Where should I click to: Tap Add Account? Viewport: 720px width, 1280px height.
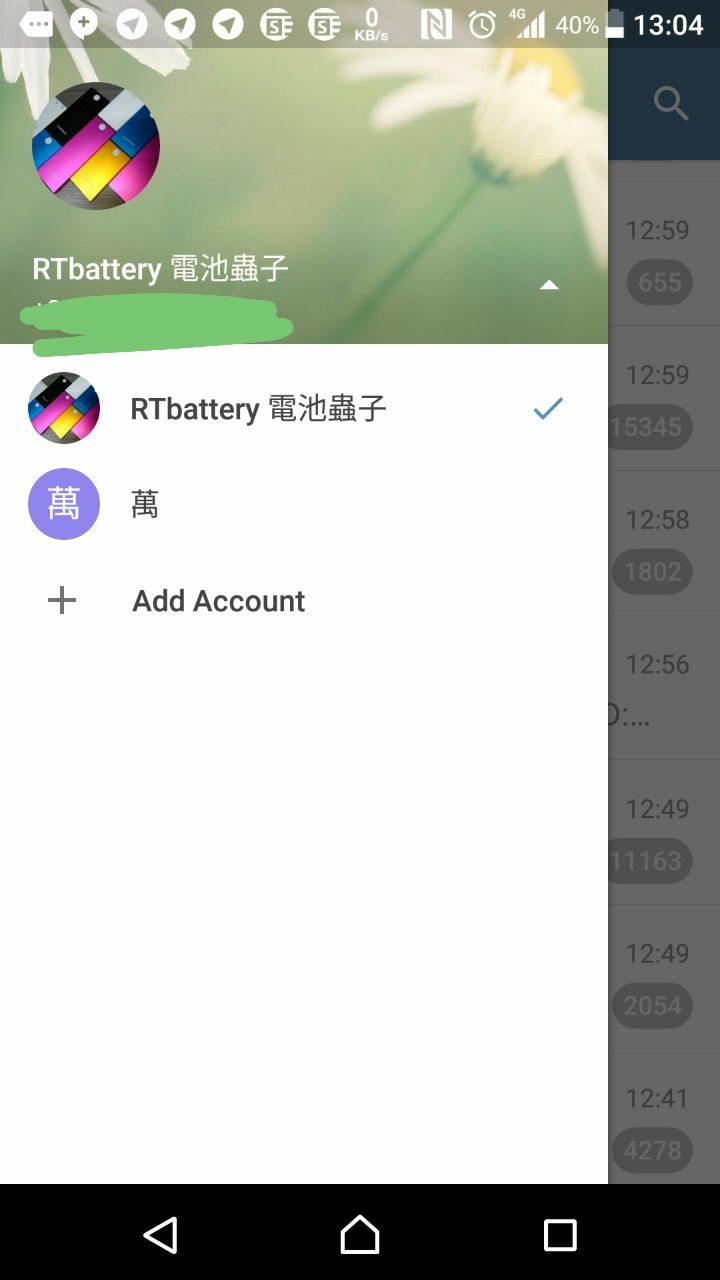point(218,600)
